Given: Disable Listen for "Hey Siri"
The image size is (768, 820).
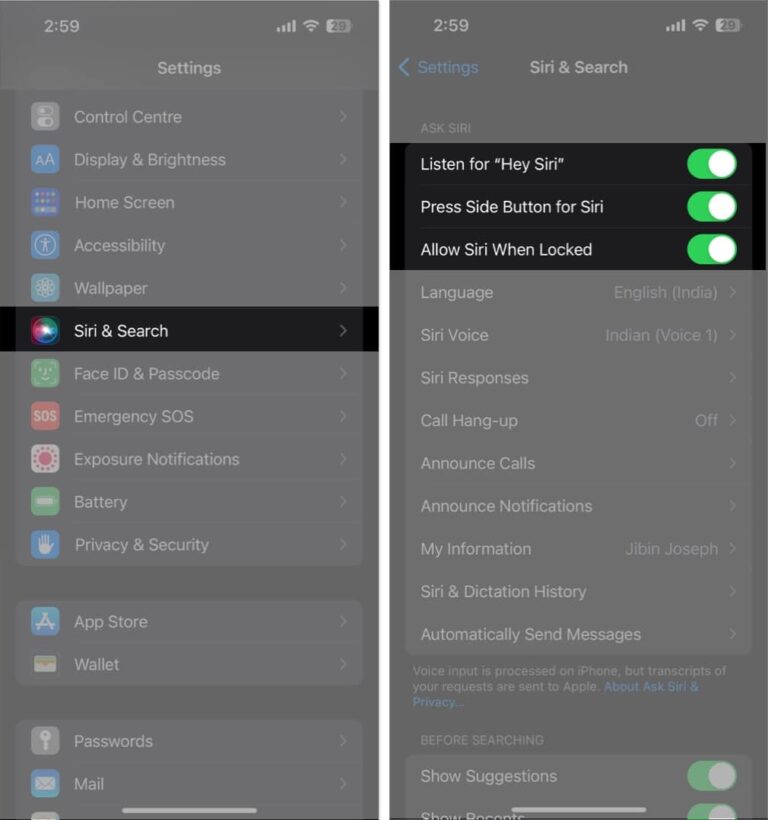Looking at the screenshot, I should (711, 164).
